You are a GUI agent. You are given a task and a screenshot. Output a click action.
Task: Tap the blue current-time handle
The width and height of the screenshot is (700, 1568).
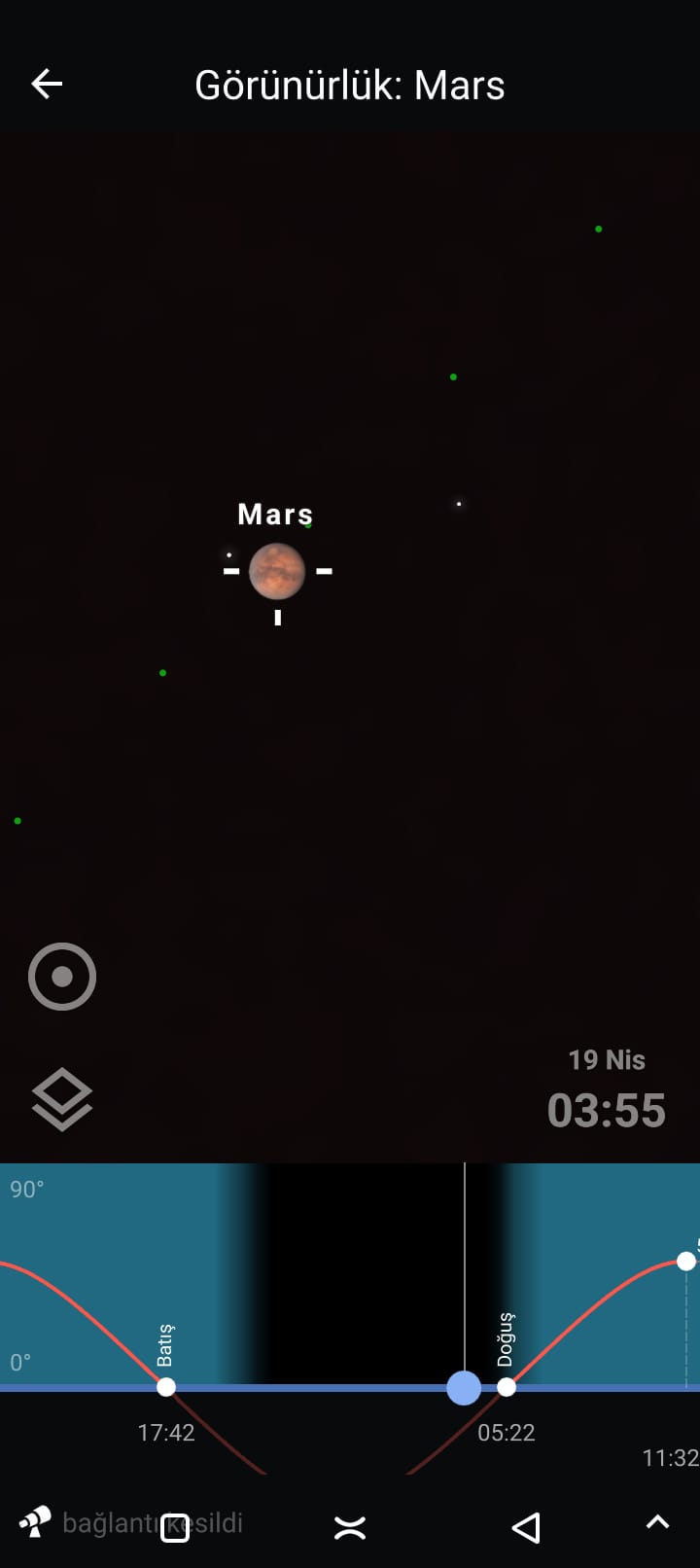click(x=464, y=1387)
